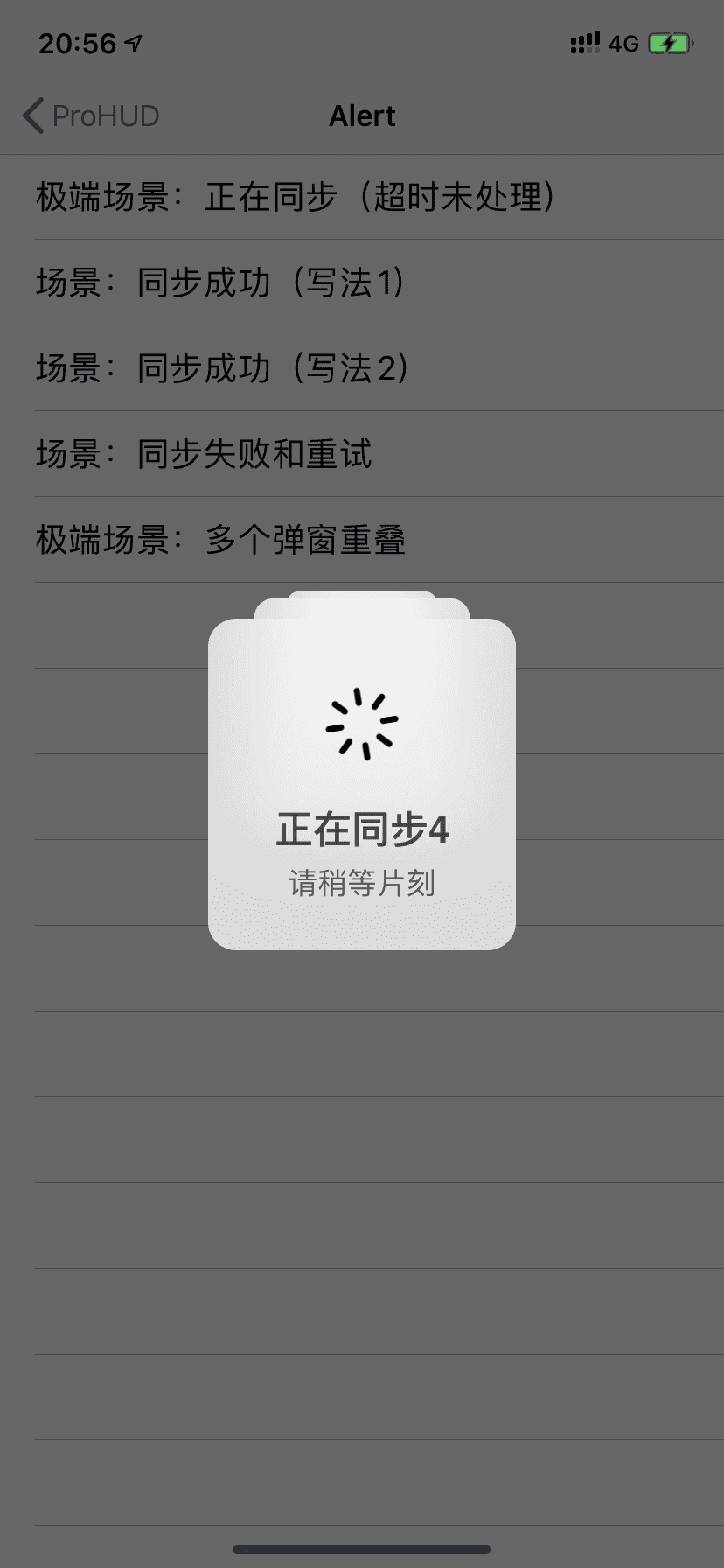Image resolution: width=724 pixels, height=1568 pixels.
Task: Open 极端场景：正在同步（超时未处理）
Action: coord(296,197)
